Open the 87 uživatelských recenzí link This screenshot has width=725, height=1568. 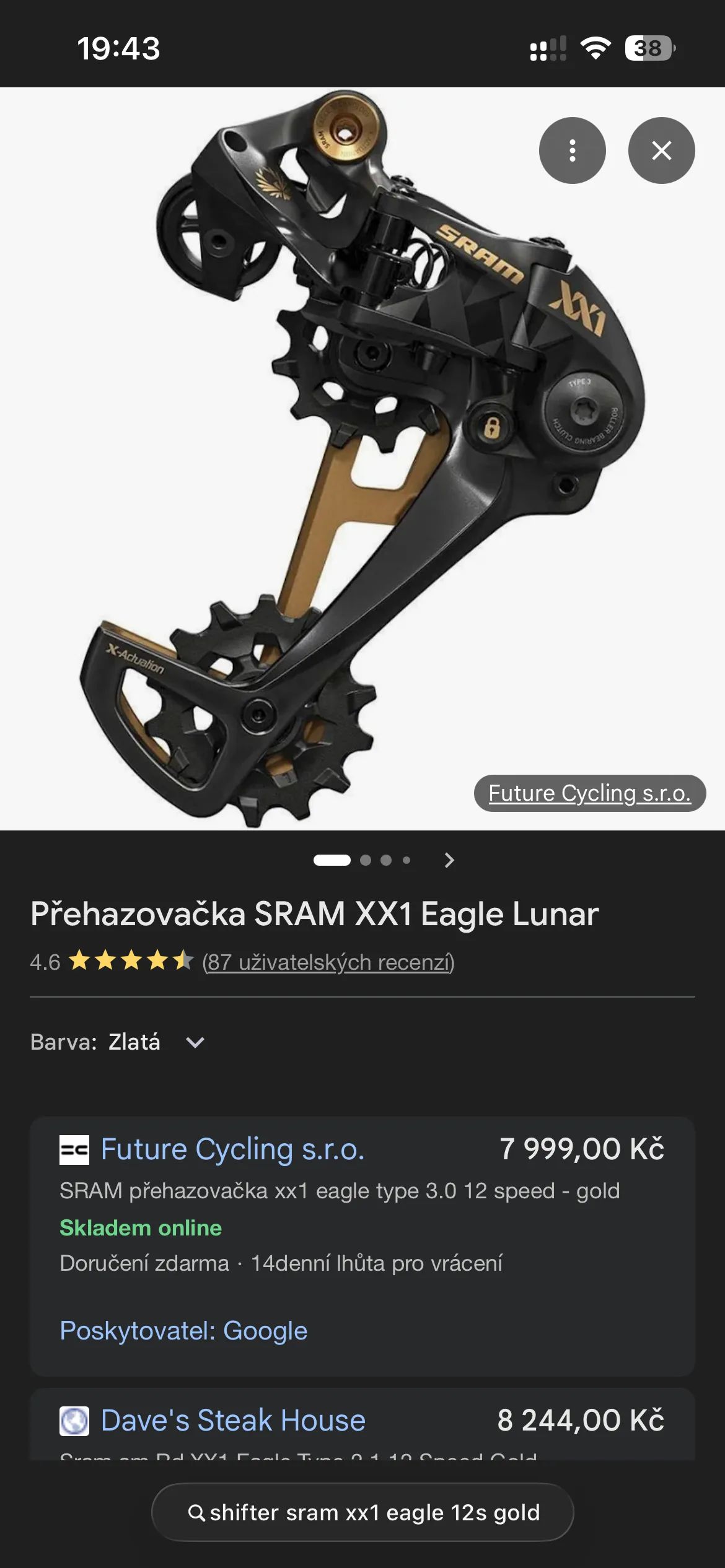[x=328, y=962]
